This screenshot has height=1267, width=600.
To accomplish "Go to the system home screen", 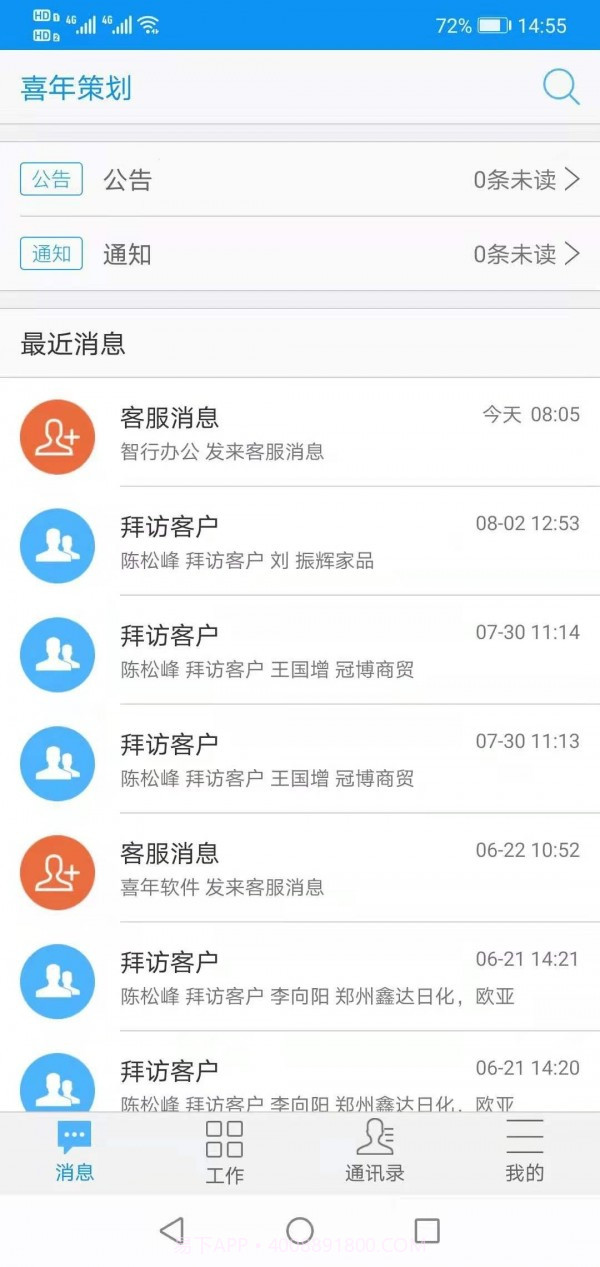I will [x=300, y=1230].
